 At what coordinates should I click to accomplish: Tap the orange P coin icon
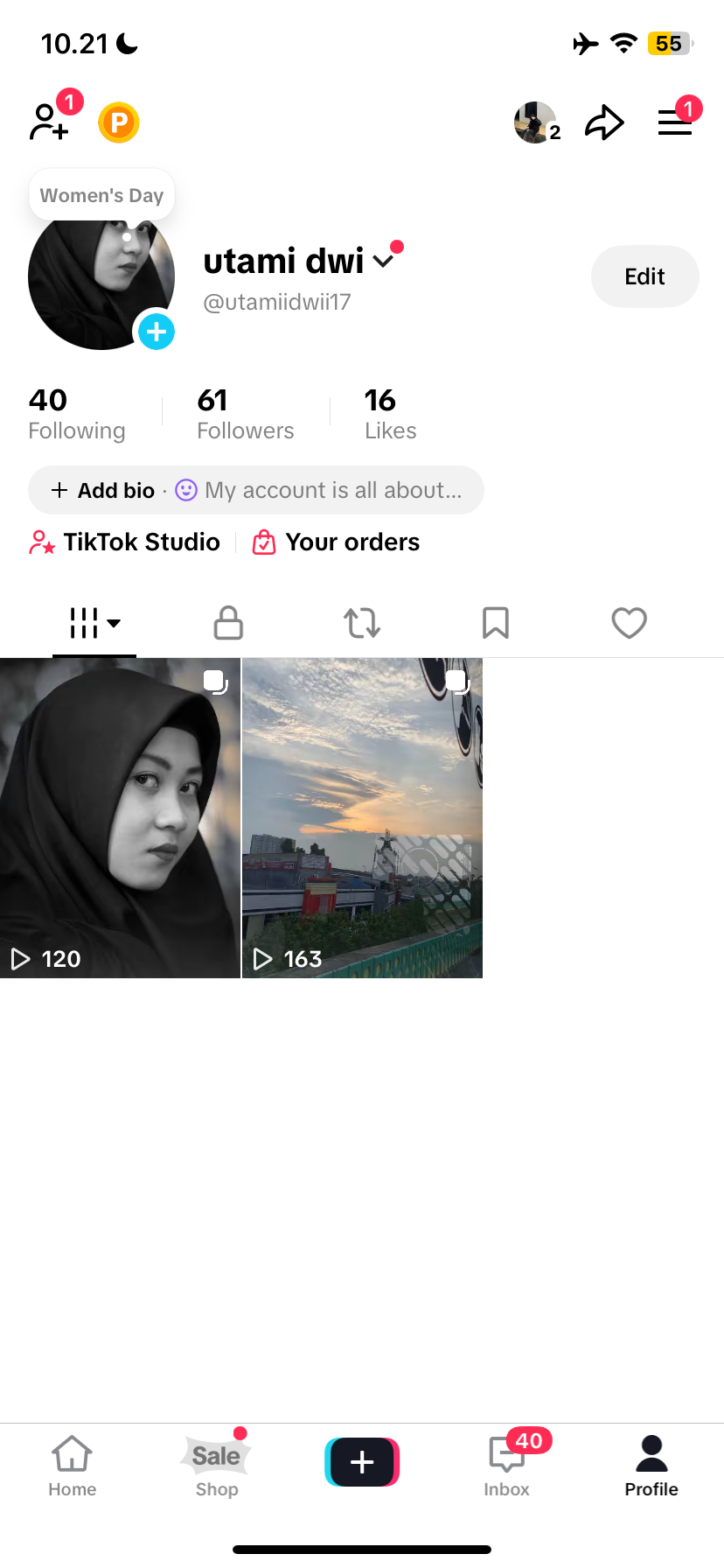tap(119, 122)
